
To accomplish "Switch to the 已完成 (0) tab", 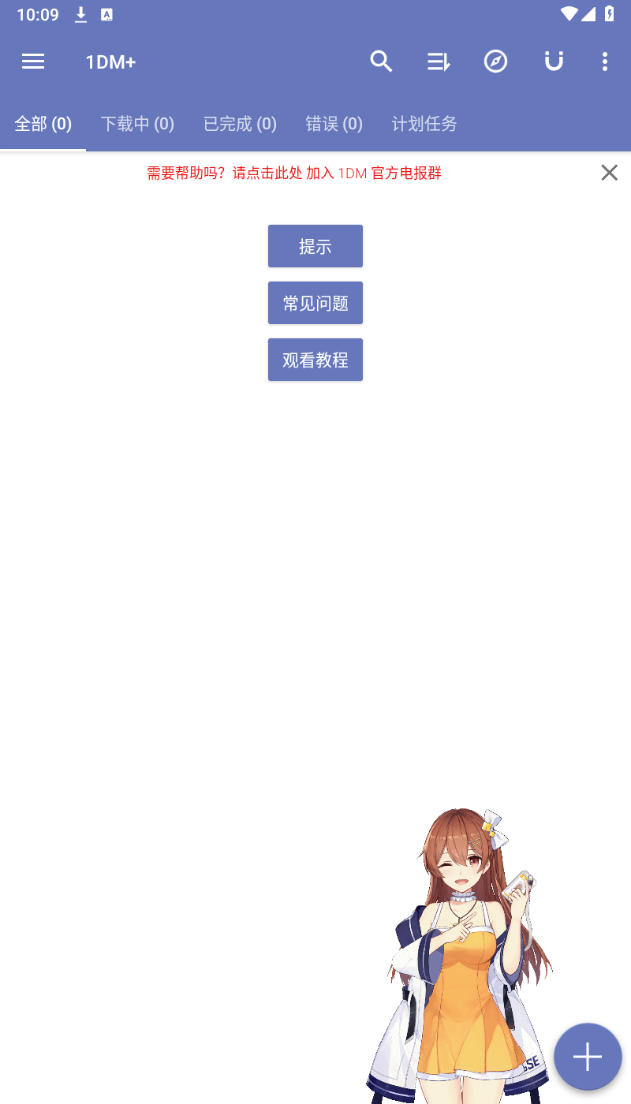I will tap(240, 124).
